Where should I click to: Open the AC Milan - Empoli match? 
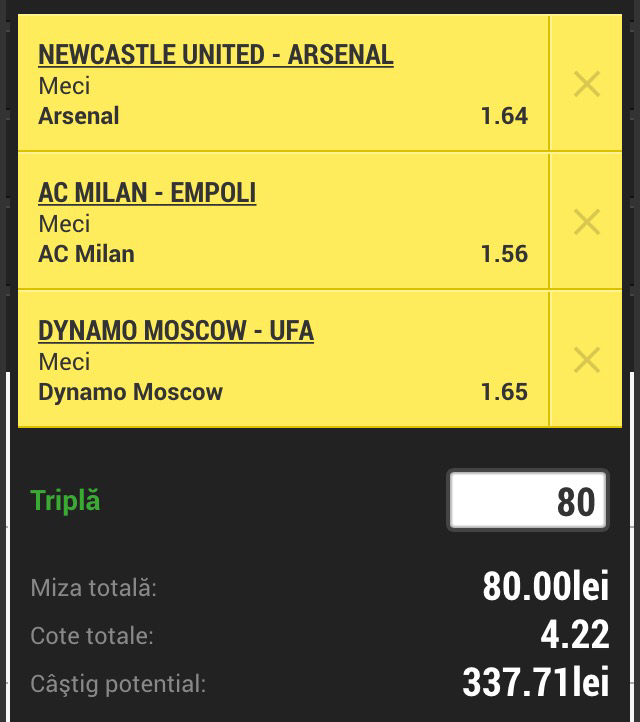click(147, 192)
